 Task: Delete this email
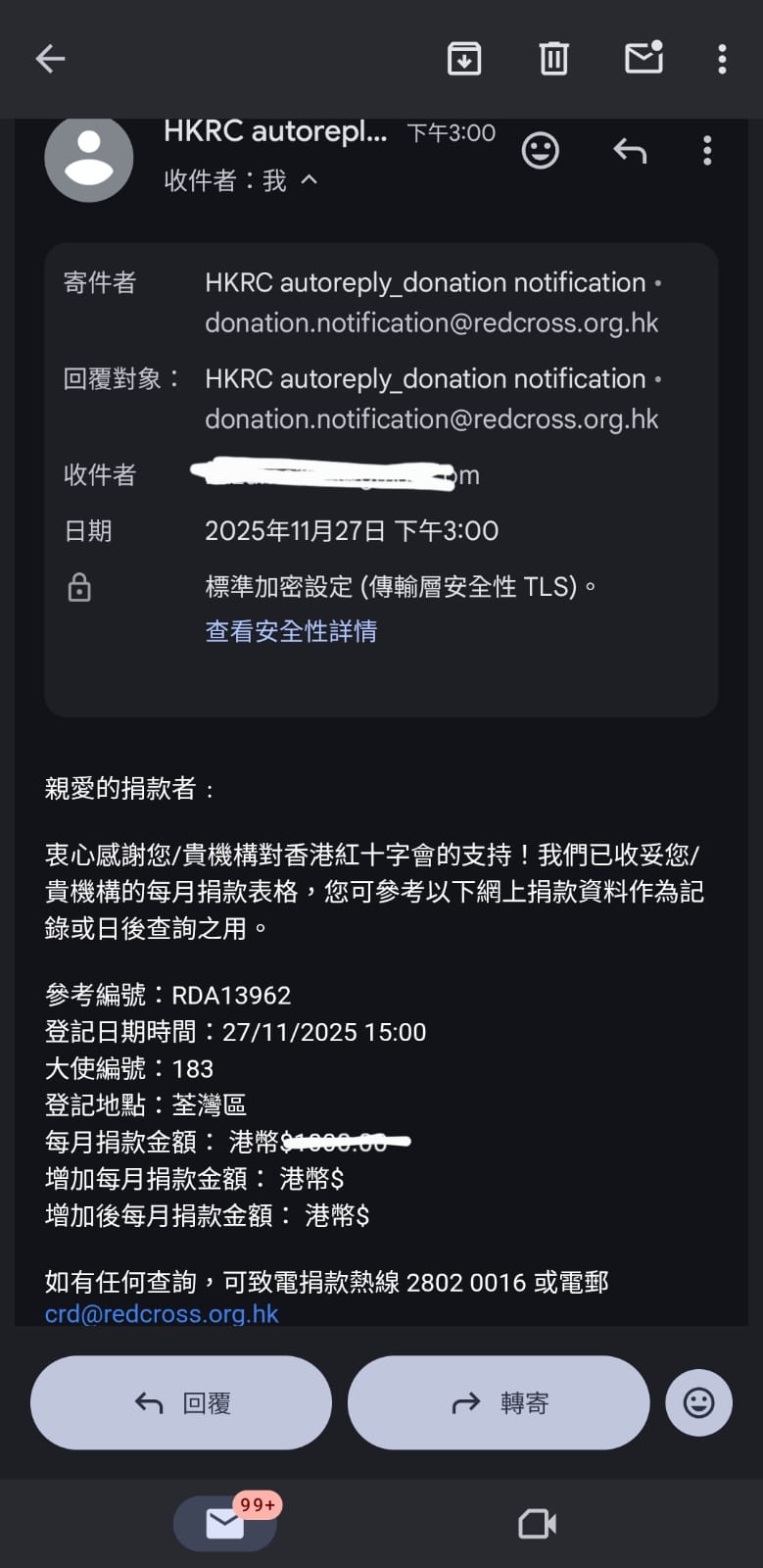pyautogui.click(x=553, y=59)
